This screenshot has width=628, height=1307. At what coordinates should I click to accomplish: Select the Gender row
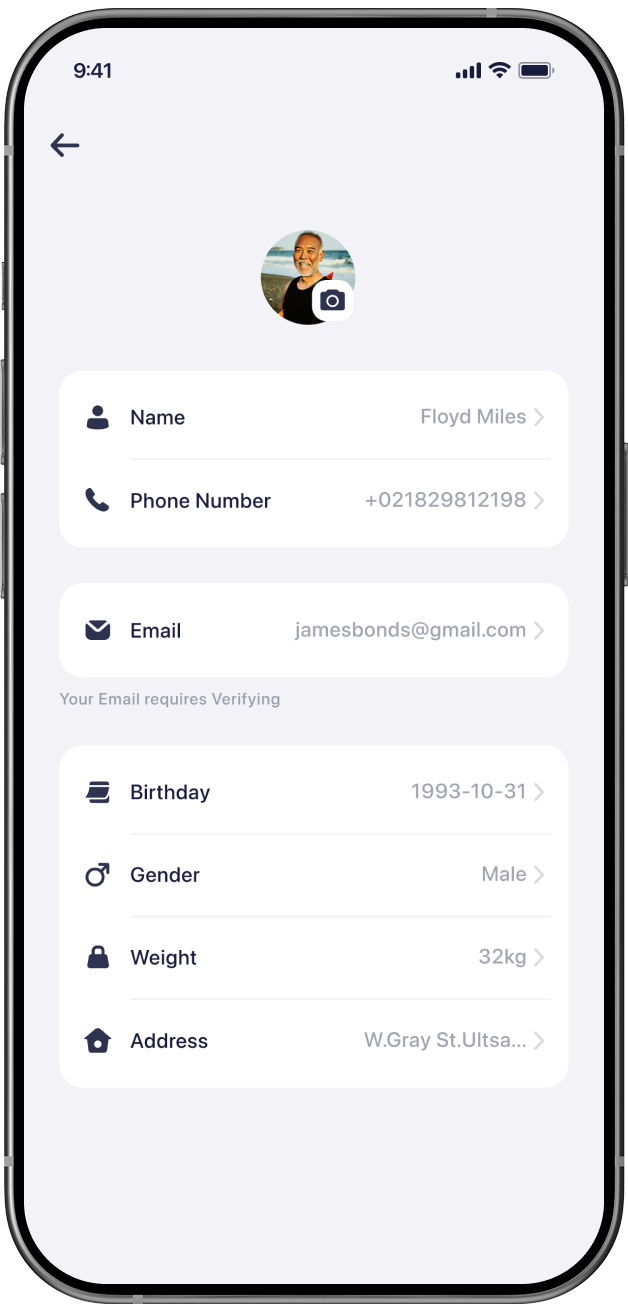pyautogui.click(x=314, y=875)
